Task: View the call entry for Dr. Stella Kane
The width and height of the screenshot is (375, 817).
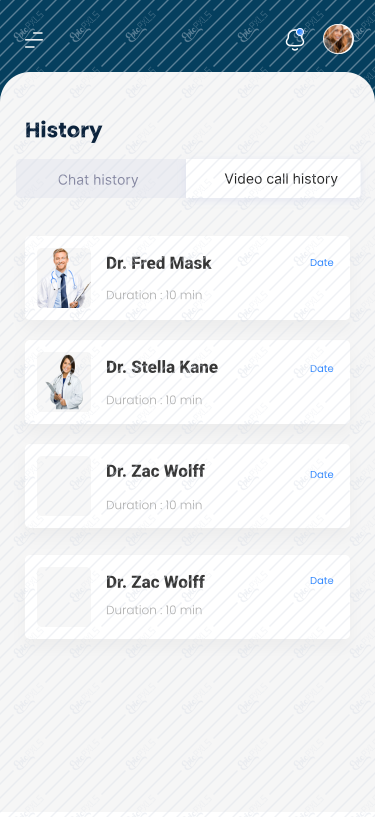Action: point(188,382)
